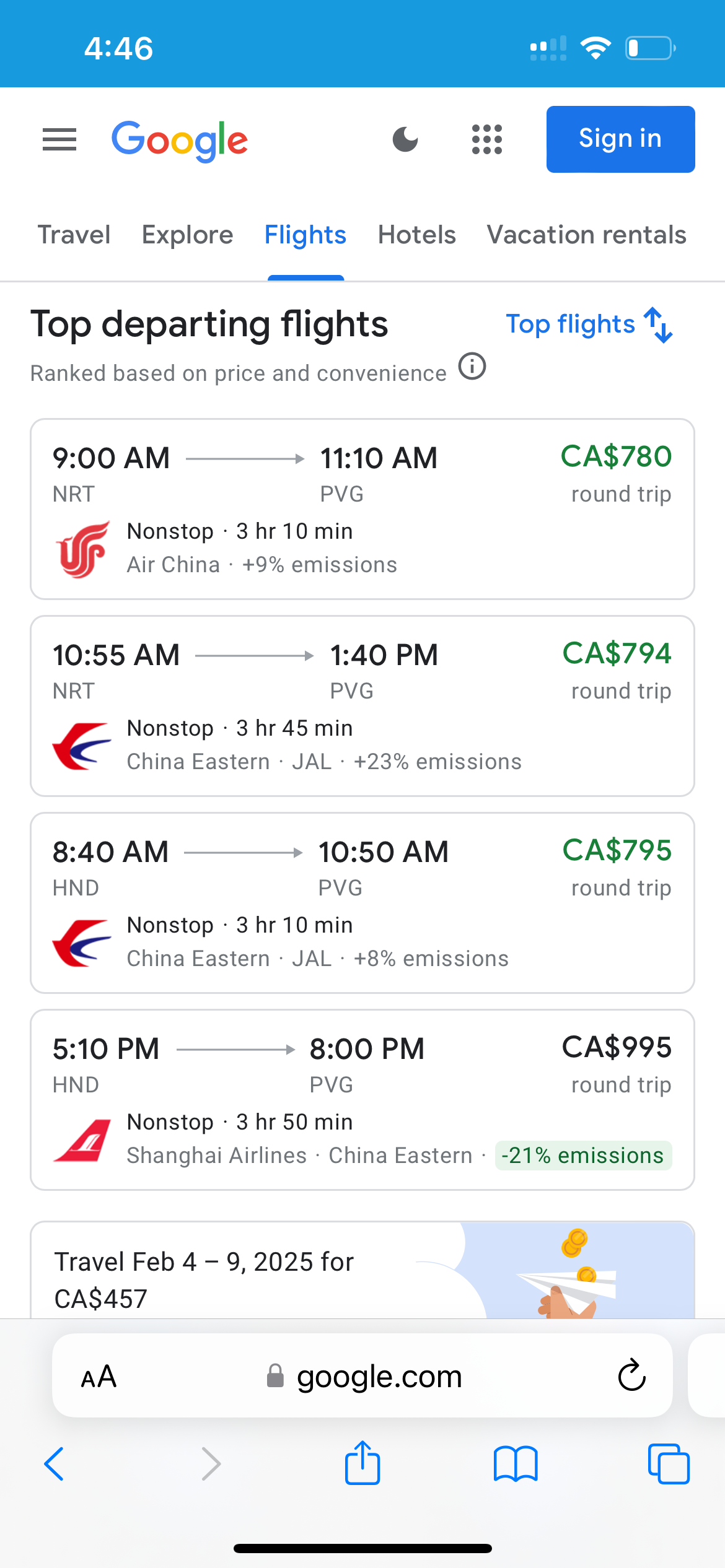Share this page from Safari toolbar
725x1568 pixels.
[x=362, y=1463]
